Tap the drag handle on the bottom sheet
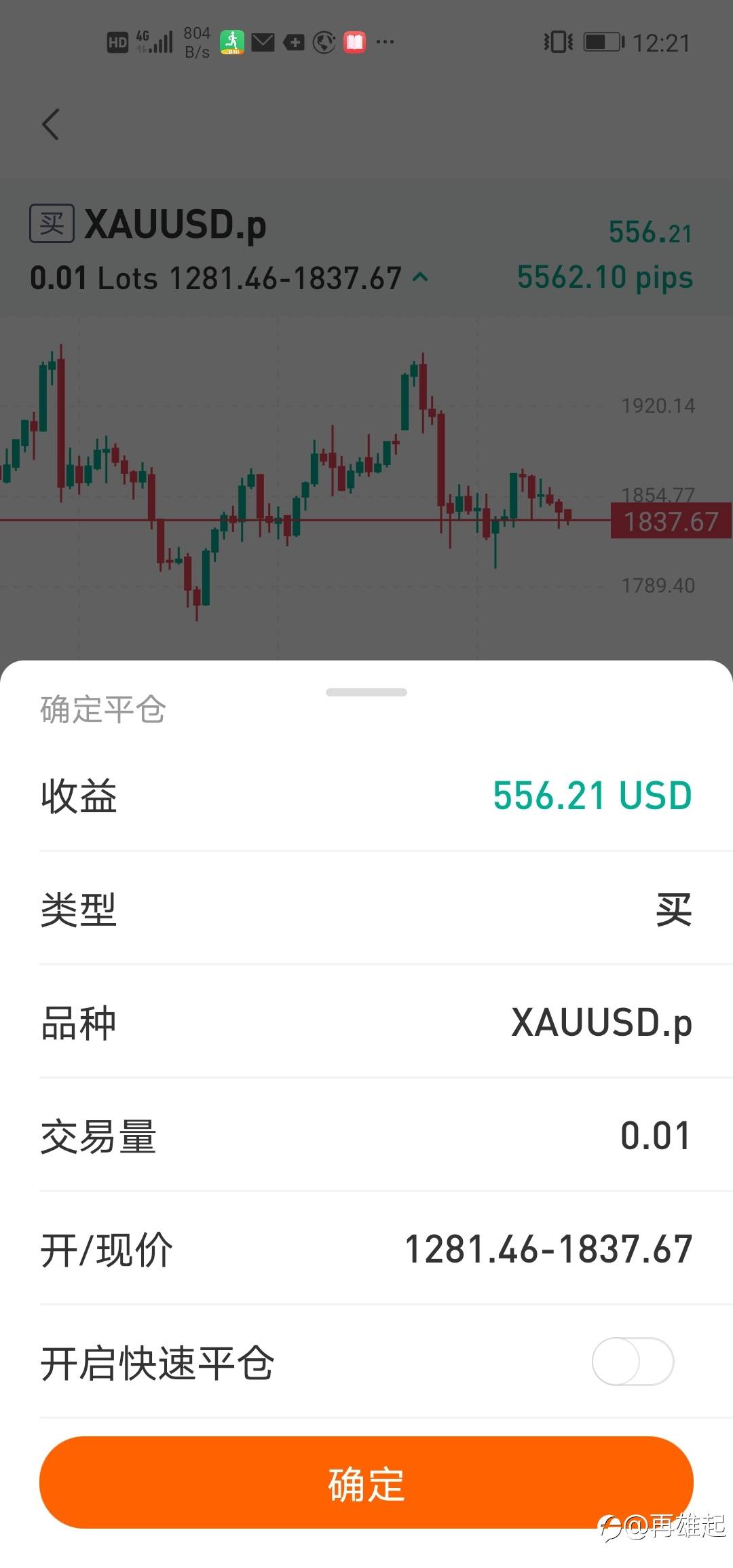733x1568 pixels. point(366,692)
